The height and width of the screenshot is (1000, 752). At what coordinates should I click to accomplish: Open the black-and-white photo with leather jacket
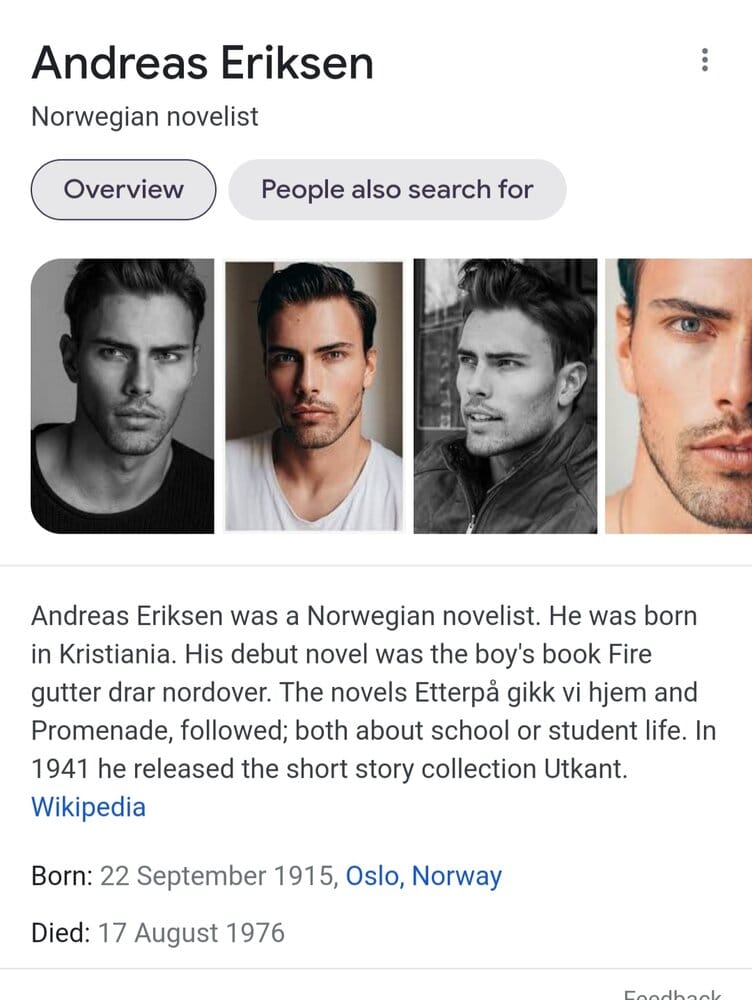pos(505,396)
